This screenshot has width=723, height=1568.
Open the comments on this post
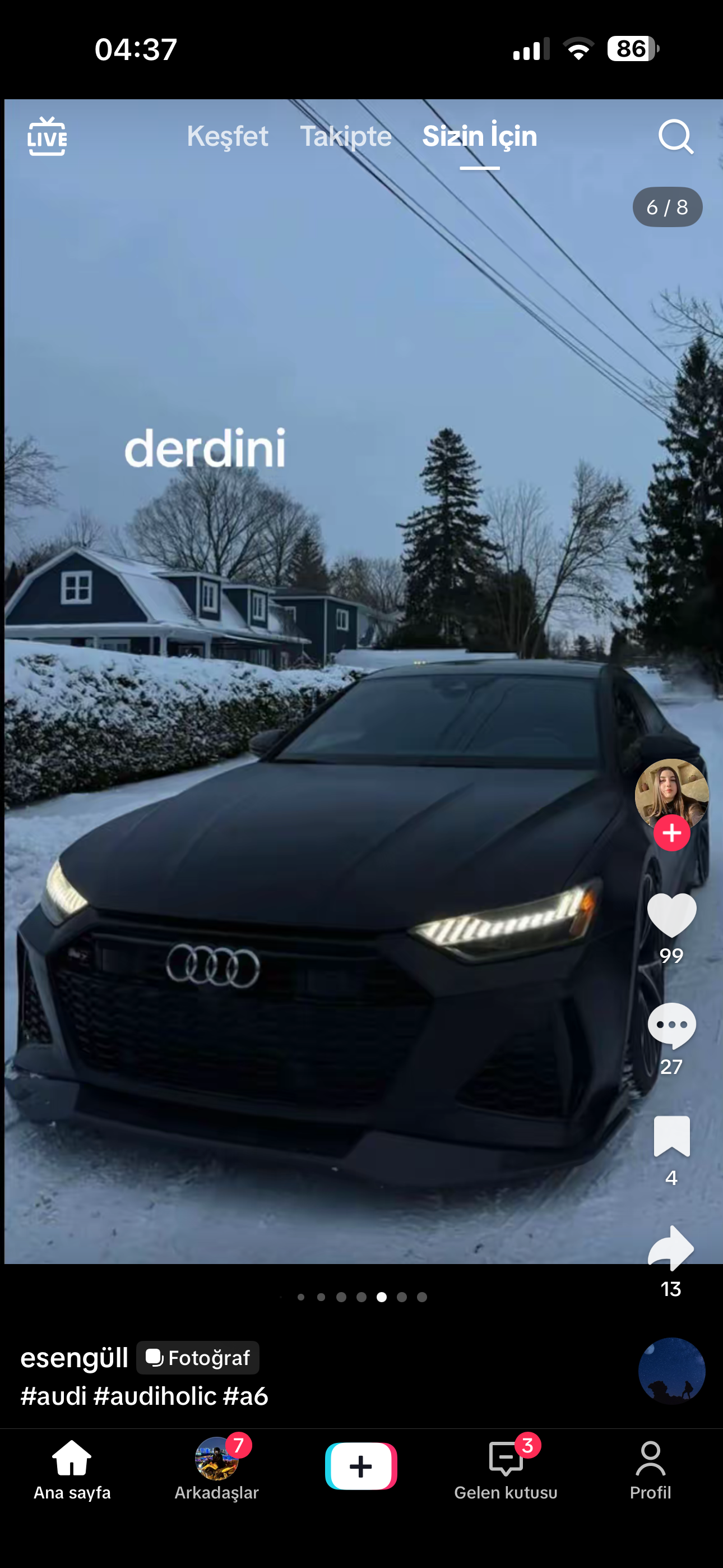point(671,1026)
